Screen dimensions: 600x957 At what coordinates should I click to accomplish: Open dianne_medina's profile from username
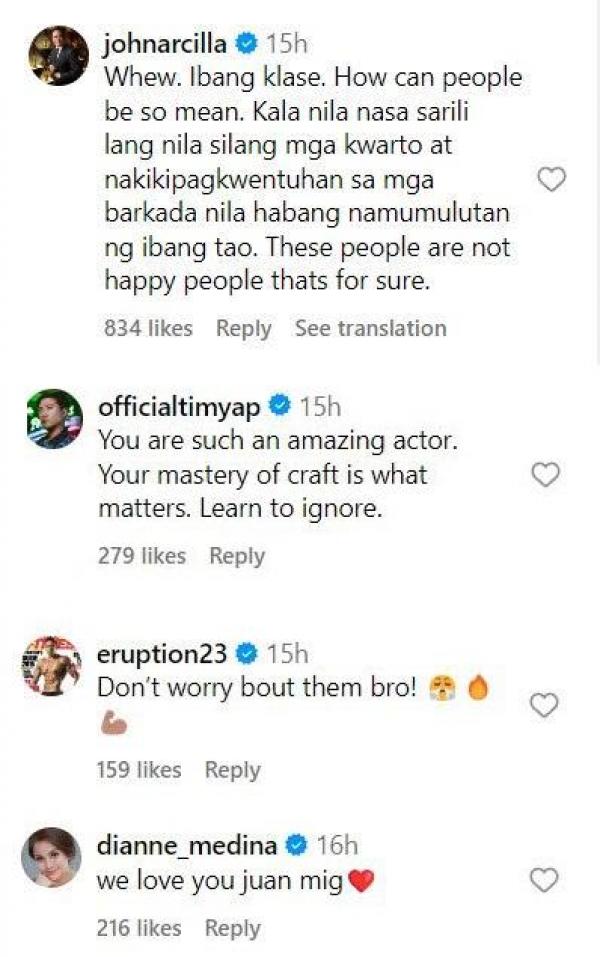(x=187, y=846)
